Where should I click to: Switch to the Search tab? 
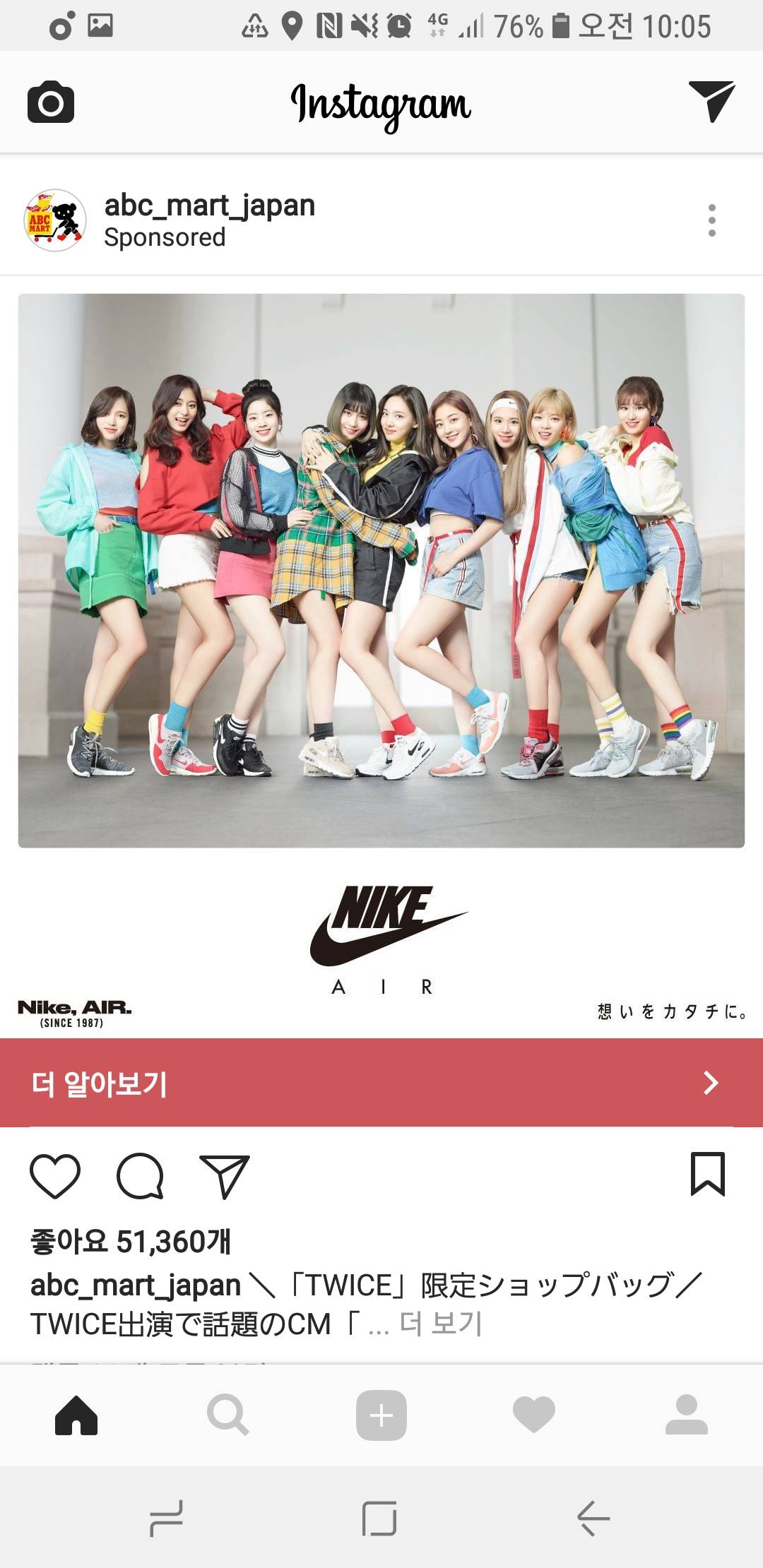228,1415
